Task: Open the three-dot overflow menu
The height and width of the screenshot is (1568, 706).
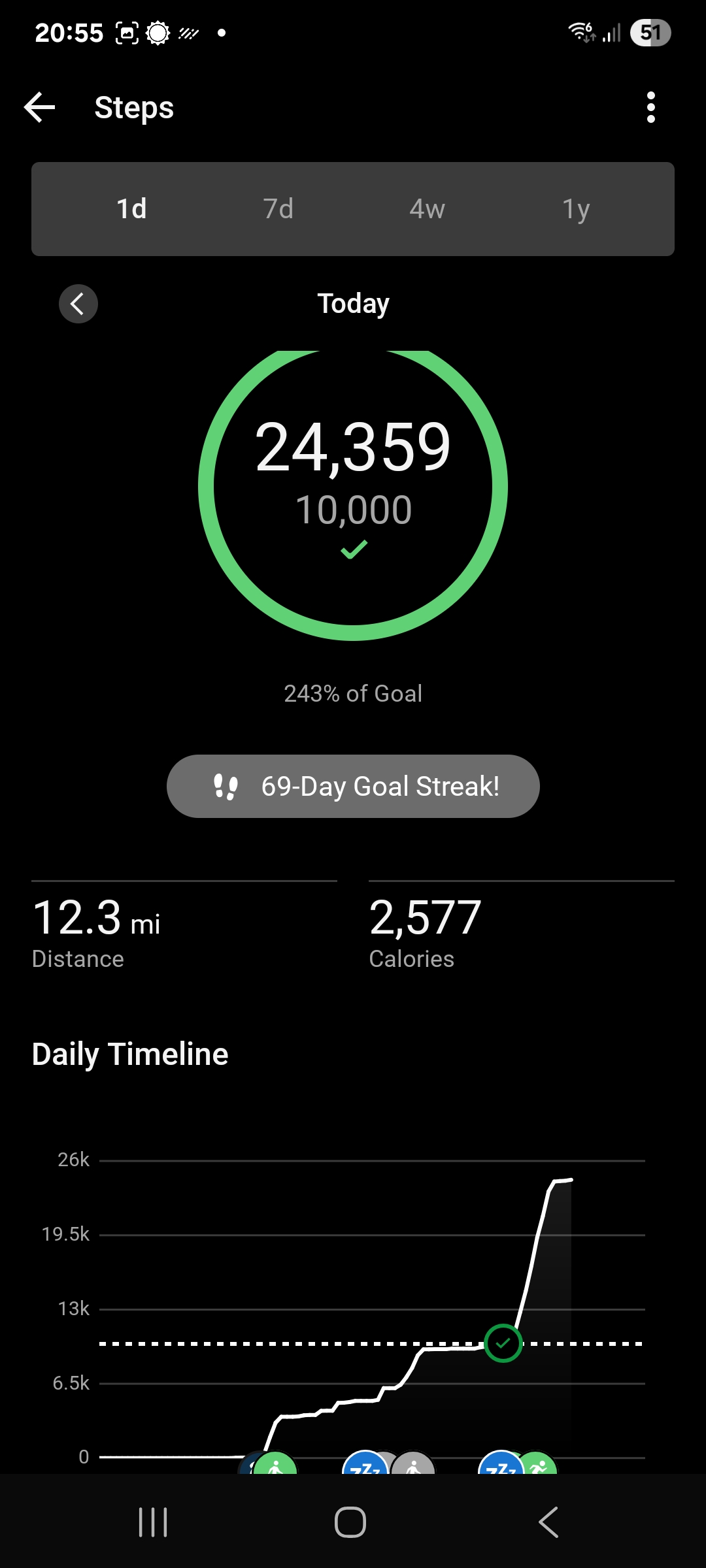Action: 650,107
